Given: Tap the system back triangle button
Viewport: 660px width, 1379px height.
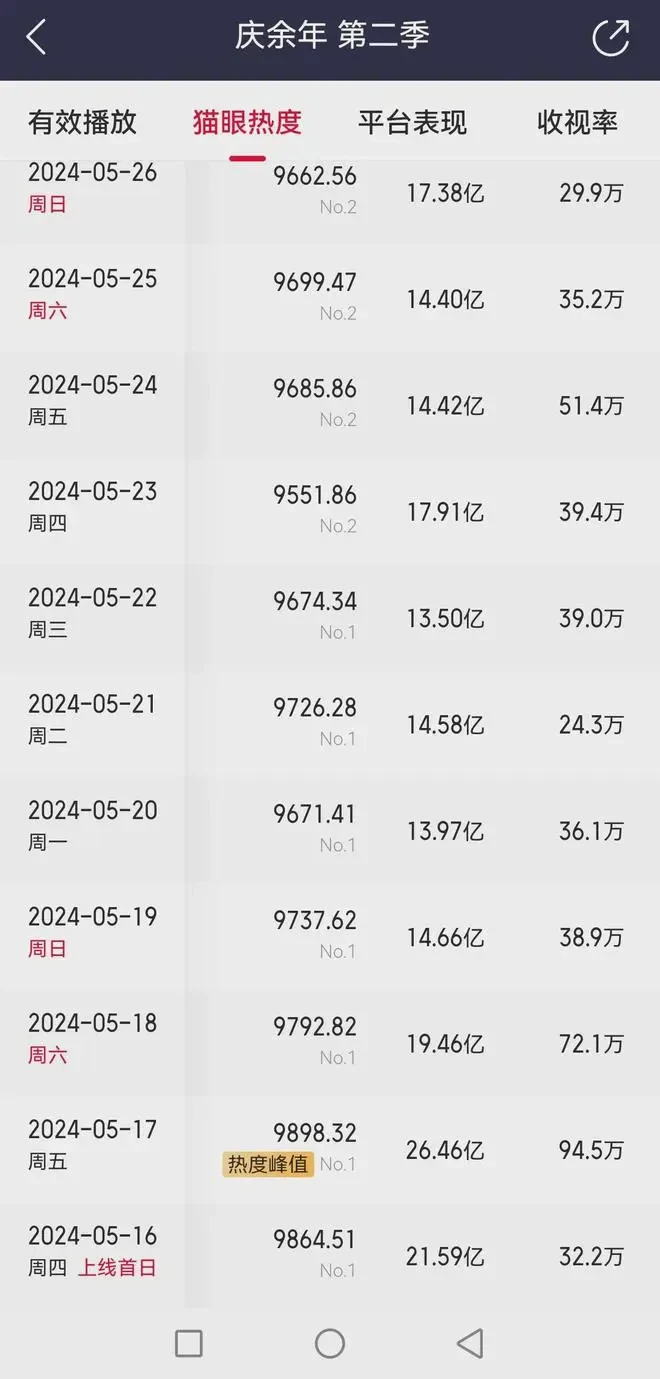Looking at the screenshot, I should click(x=470, y=1343).
